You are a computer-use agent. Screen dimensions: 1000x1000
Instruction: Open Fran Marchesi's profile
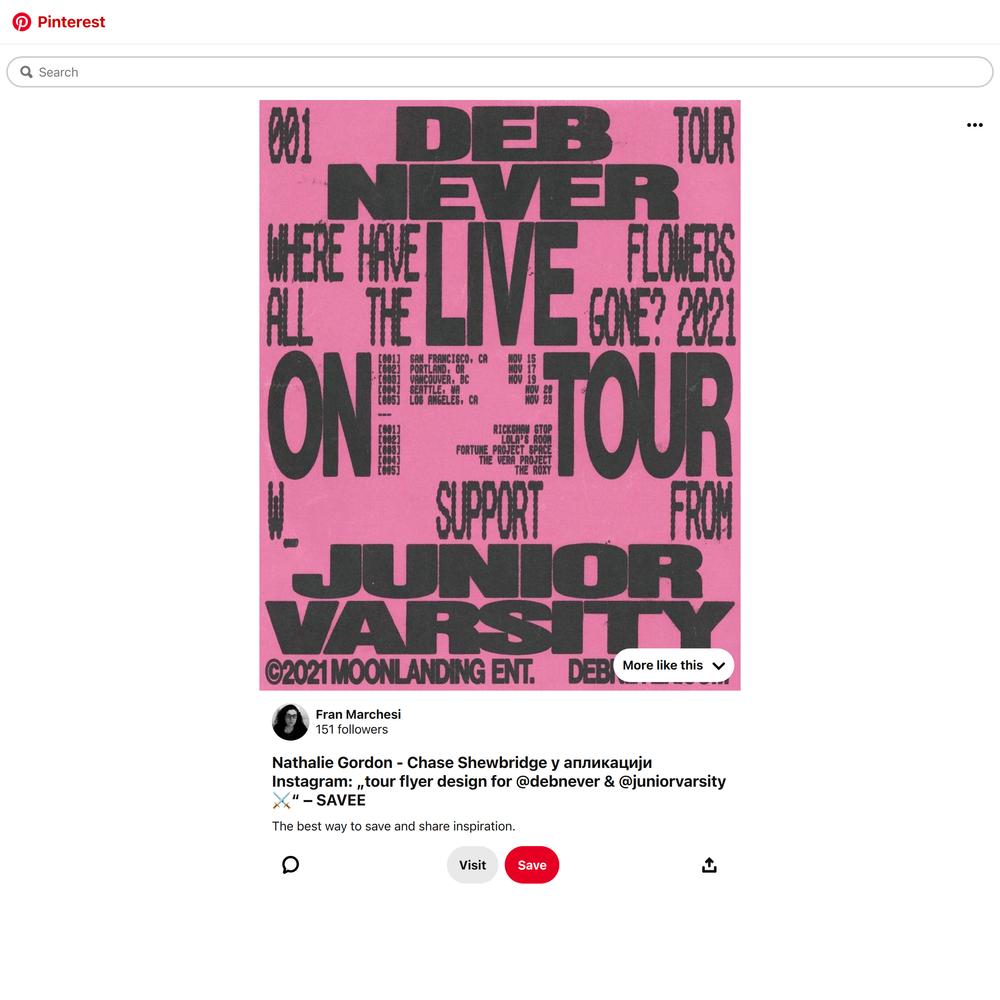click(x=357, y=714)
